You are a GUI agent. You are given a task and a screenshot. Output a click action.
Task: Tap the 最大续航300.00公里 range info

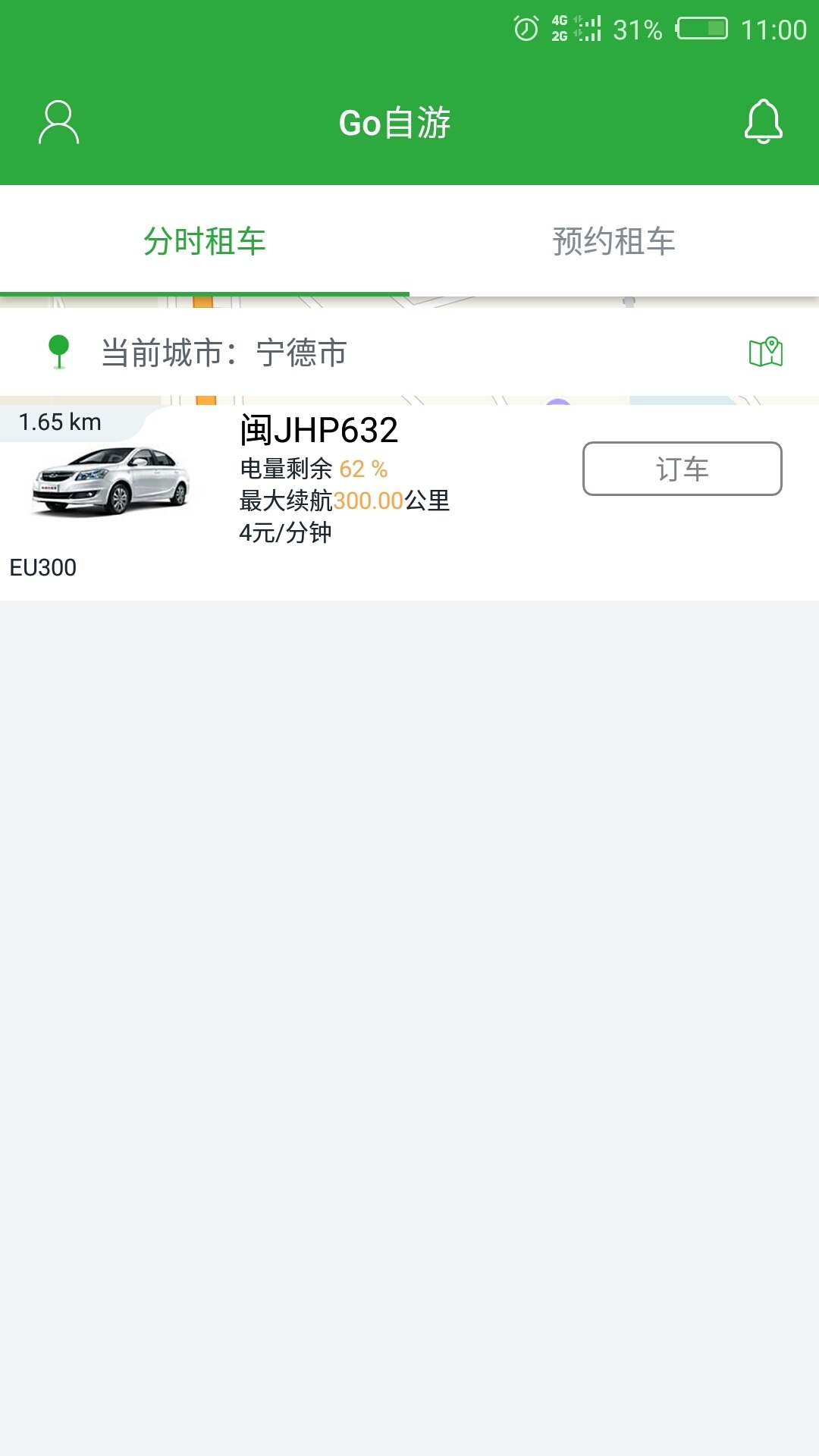pyautogui.click(x=344, y=503)
